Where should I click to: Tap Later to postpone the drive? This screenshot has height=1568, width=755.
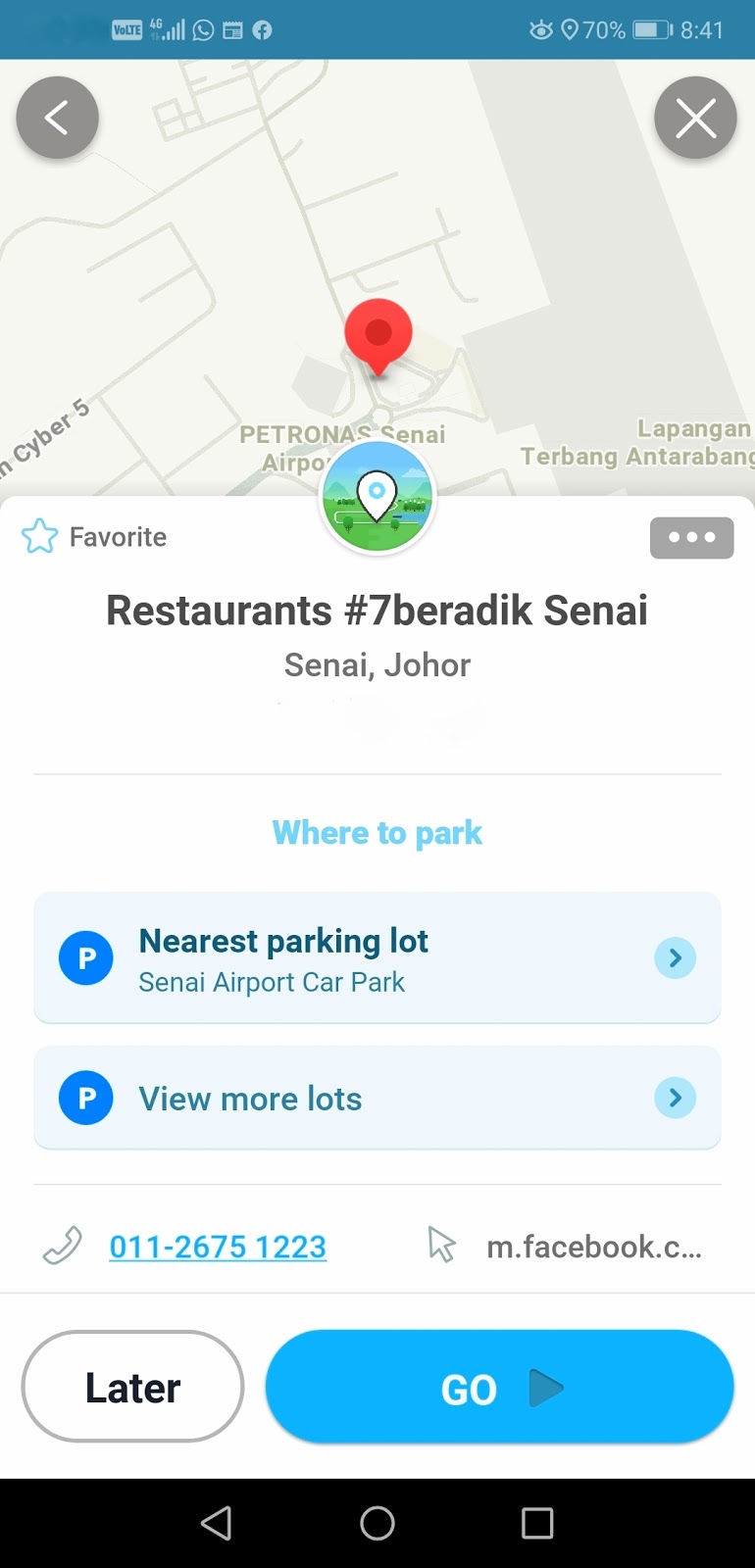point(132,1387)
